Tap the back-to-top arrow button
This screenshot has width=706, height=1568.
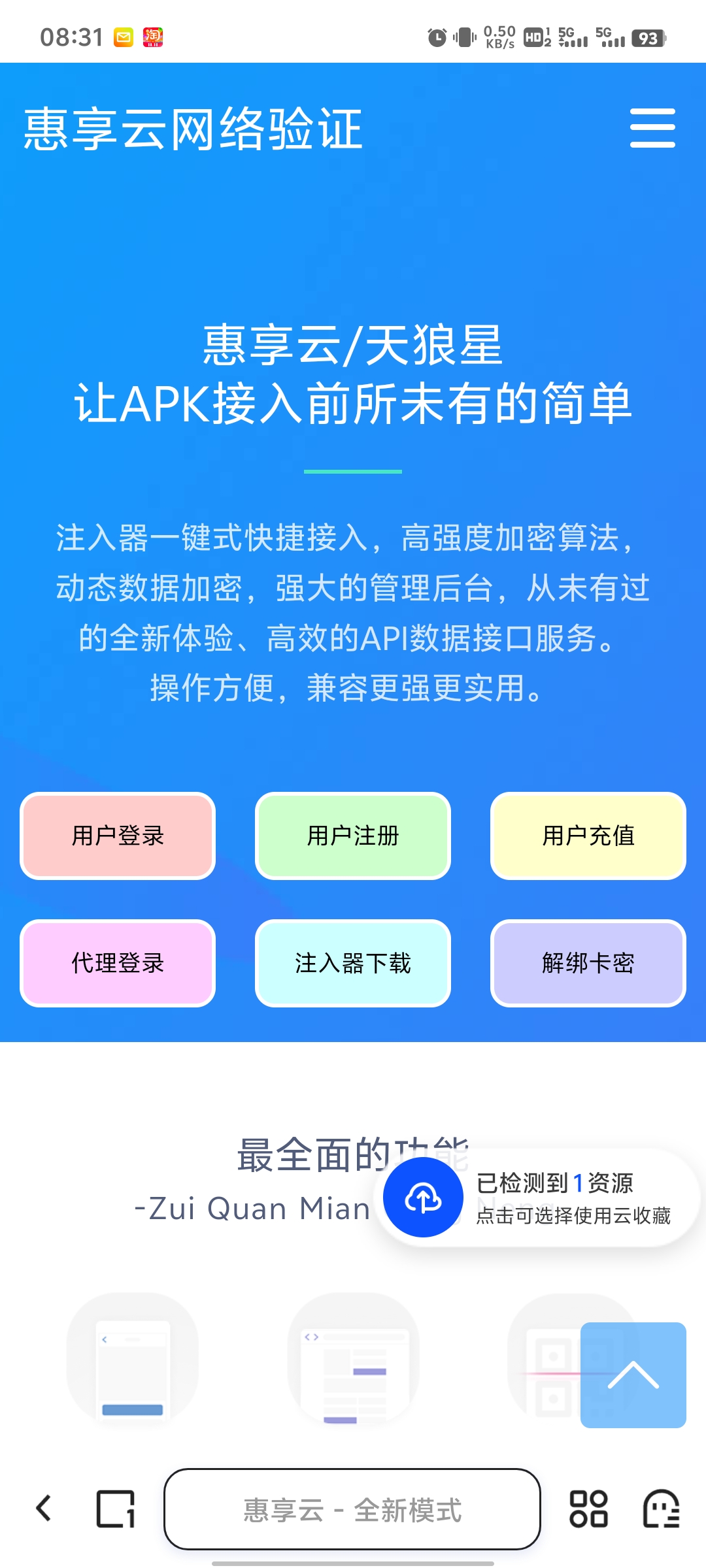[x=633, y=1375]
